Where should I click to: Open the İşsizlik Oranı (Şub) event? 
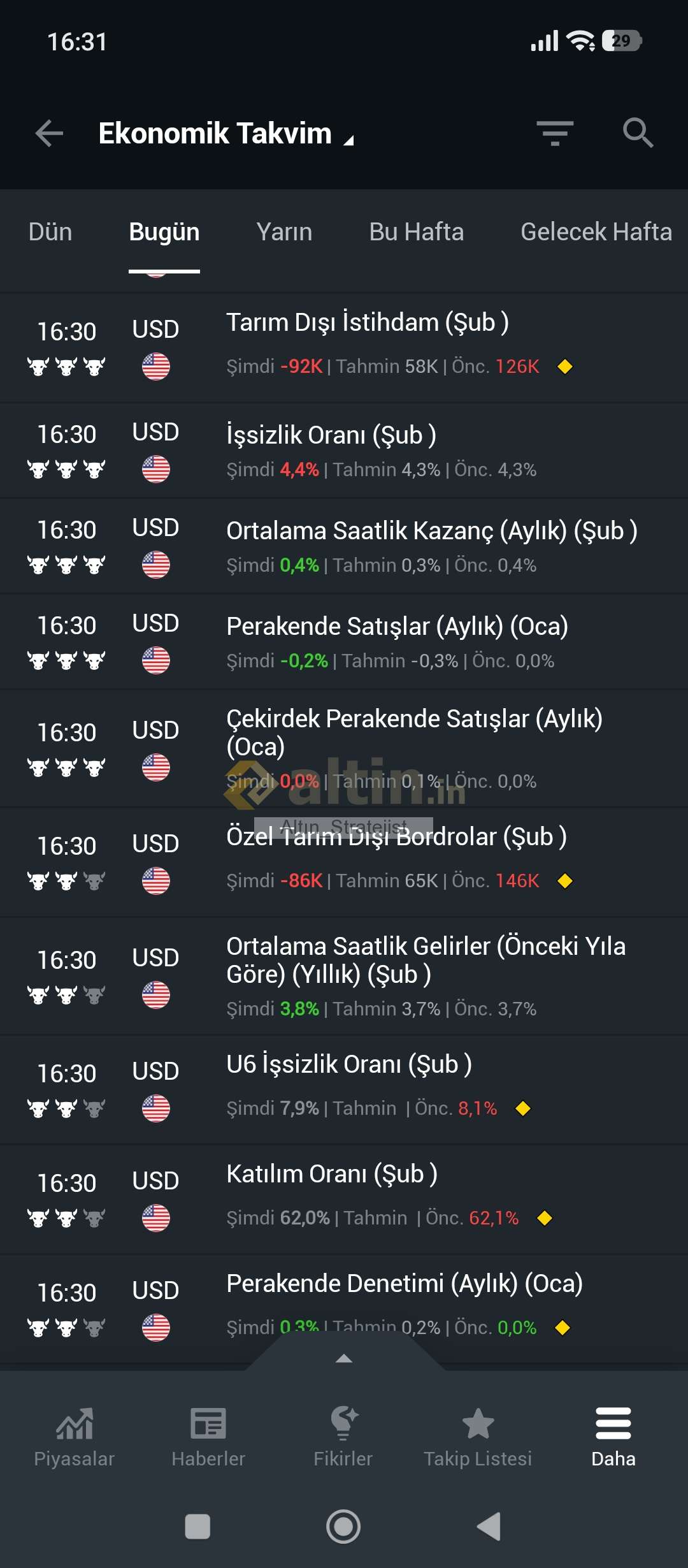(331, 435)
